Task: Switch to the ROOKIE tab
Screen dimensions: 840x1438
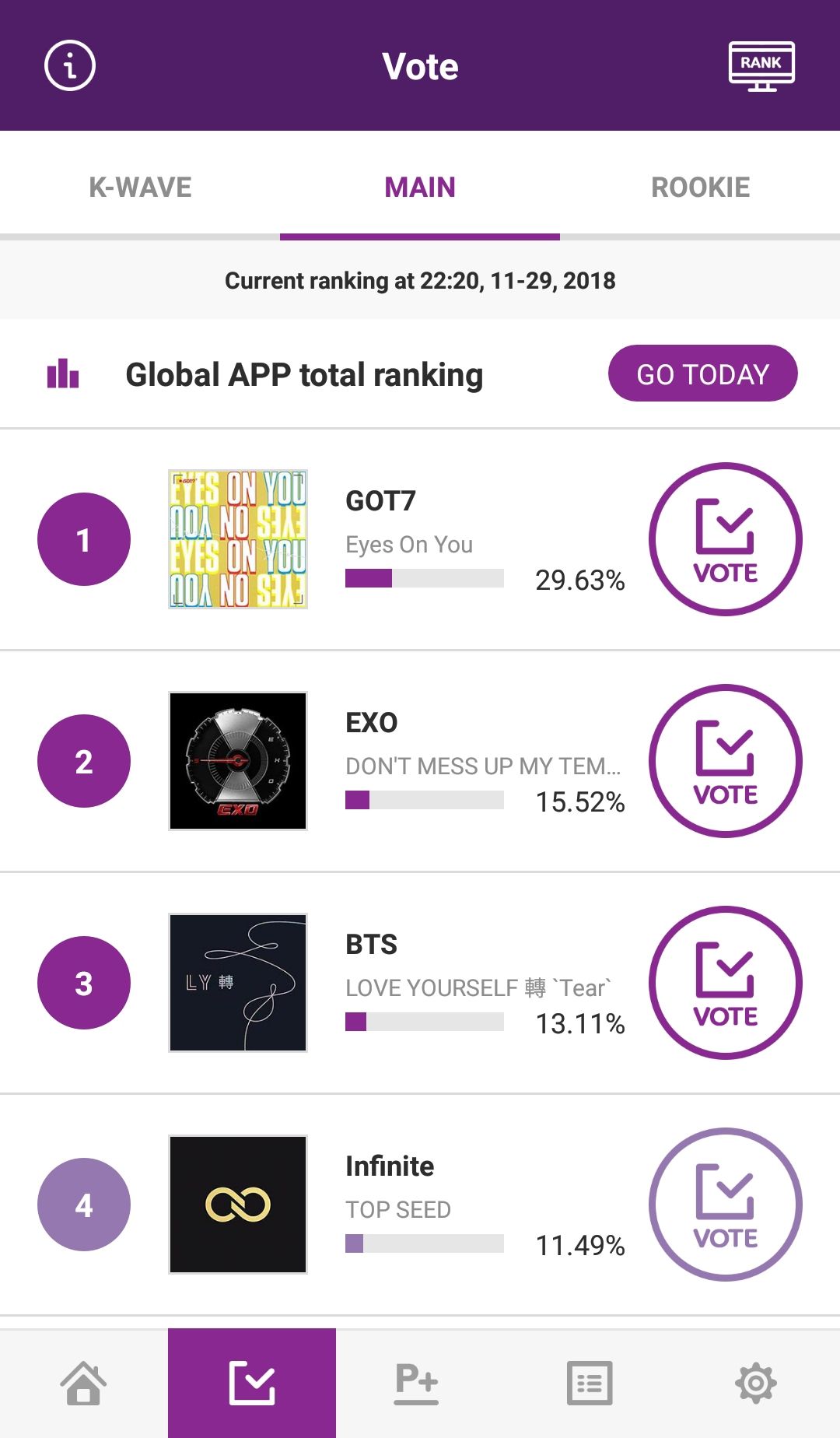Action: (700, 188)
